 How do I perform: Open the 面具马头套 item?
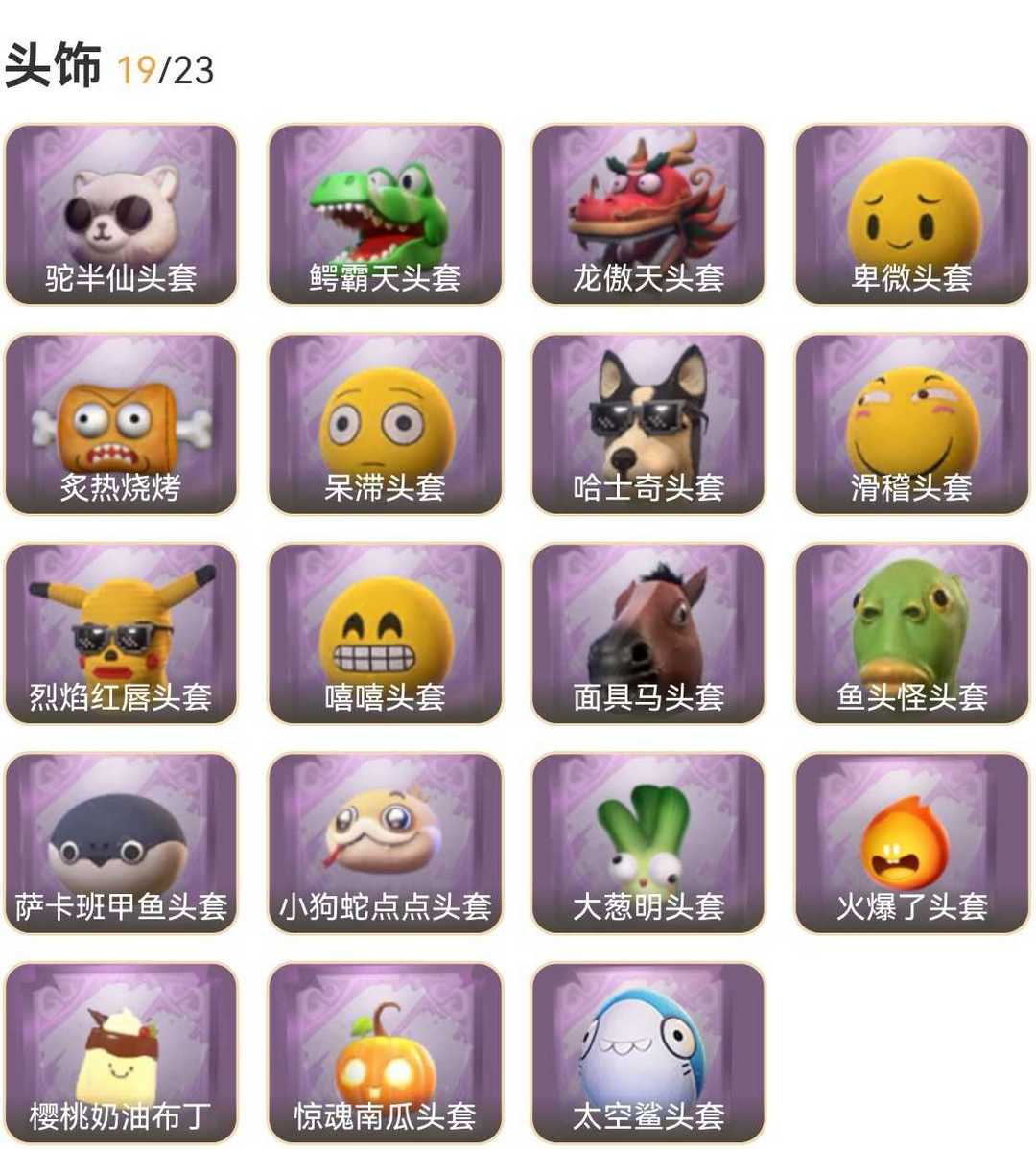[648, 634]
